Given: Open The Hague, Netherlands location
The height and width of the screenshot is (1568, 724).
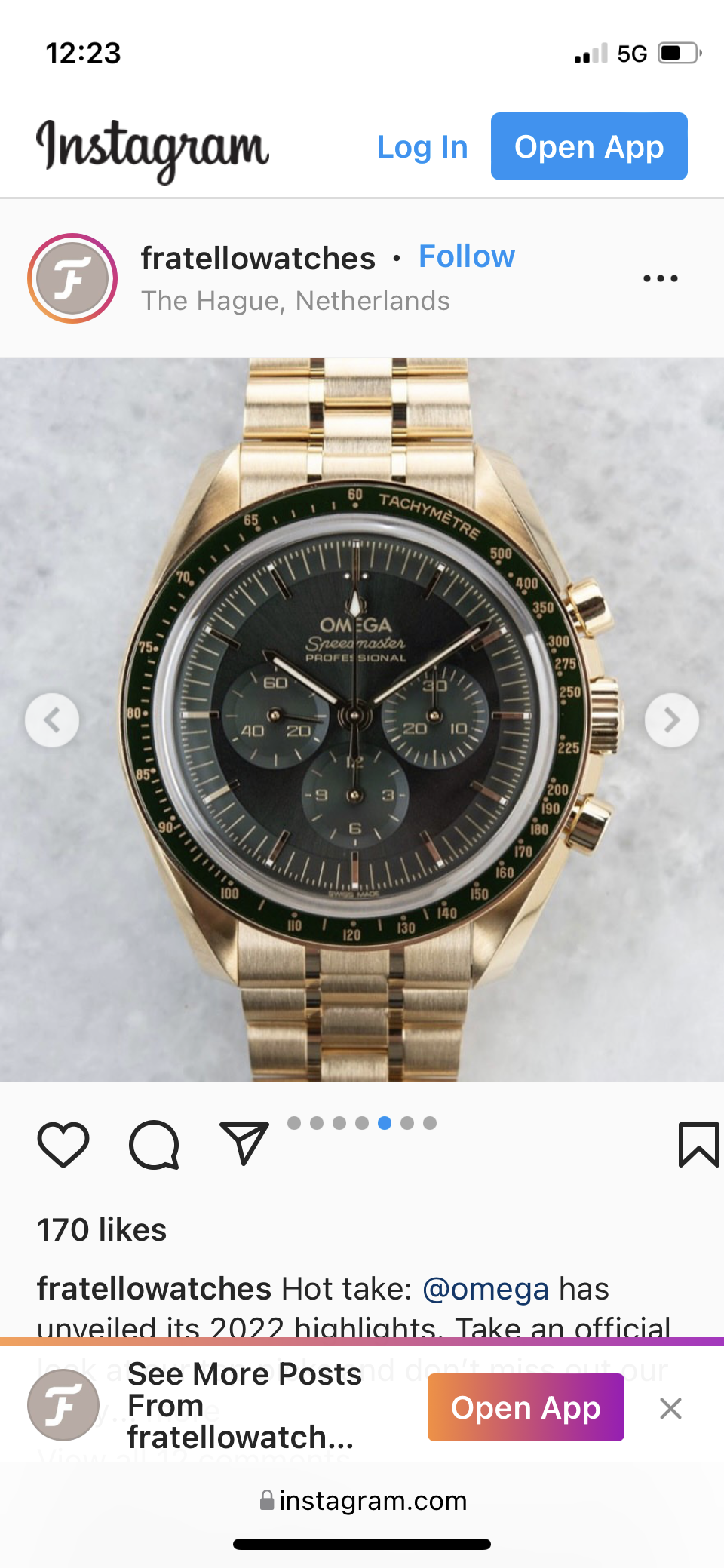Looking at the screenshot, I should pyautogui.click(x=296, y=301).
